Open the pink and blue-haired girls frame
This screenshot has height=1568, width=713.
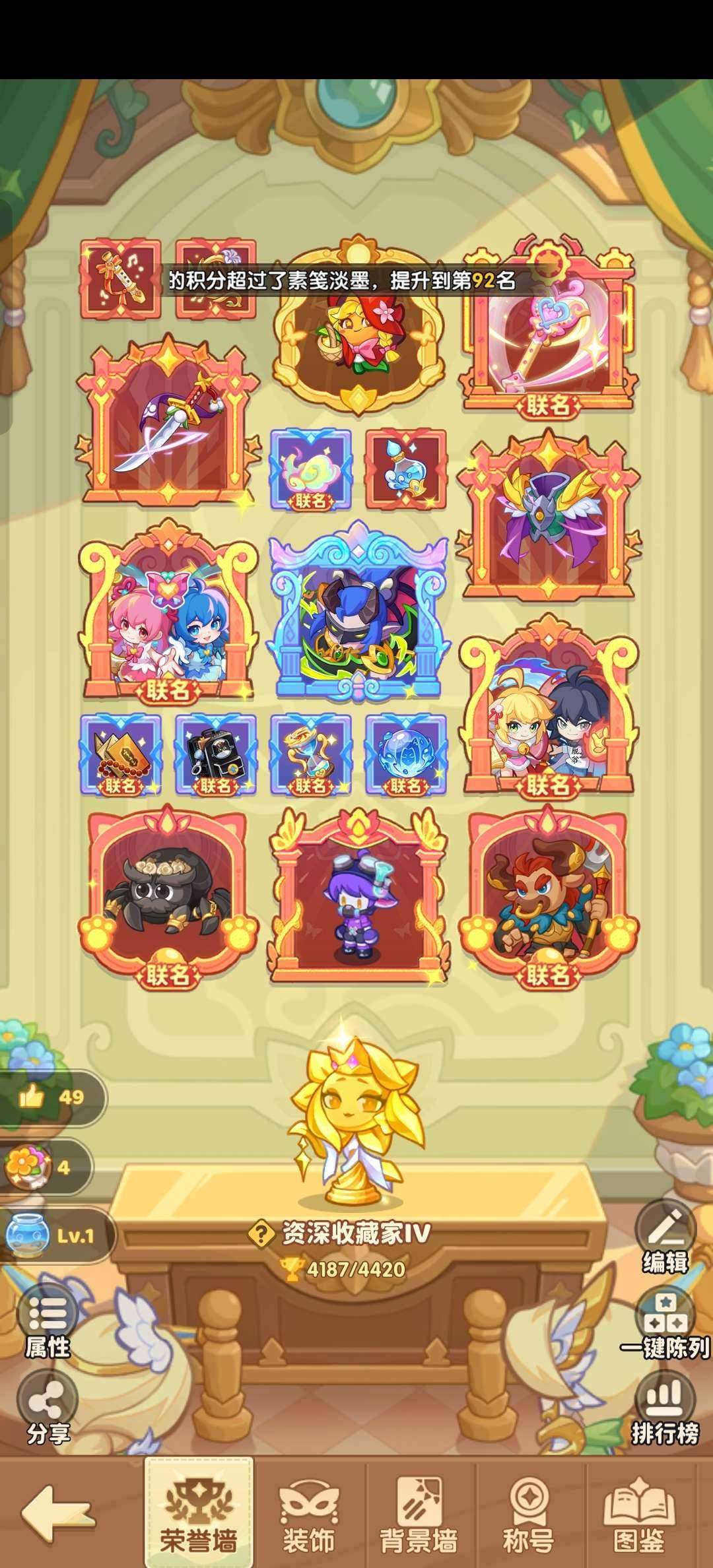(x=168, y=611)
